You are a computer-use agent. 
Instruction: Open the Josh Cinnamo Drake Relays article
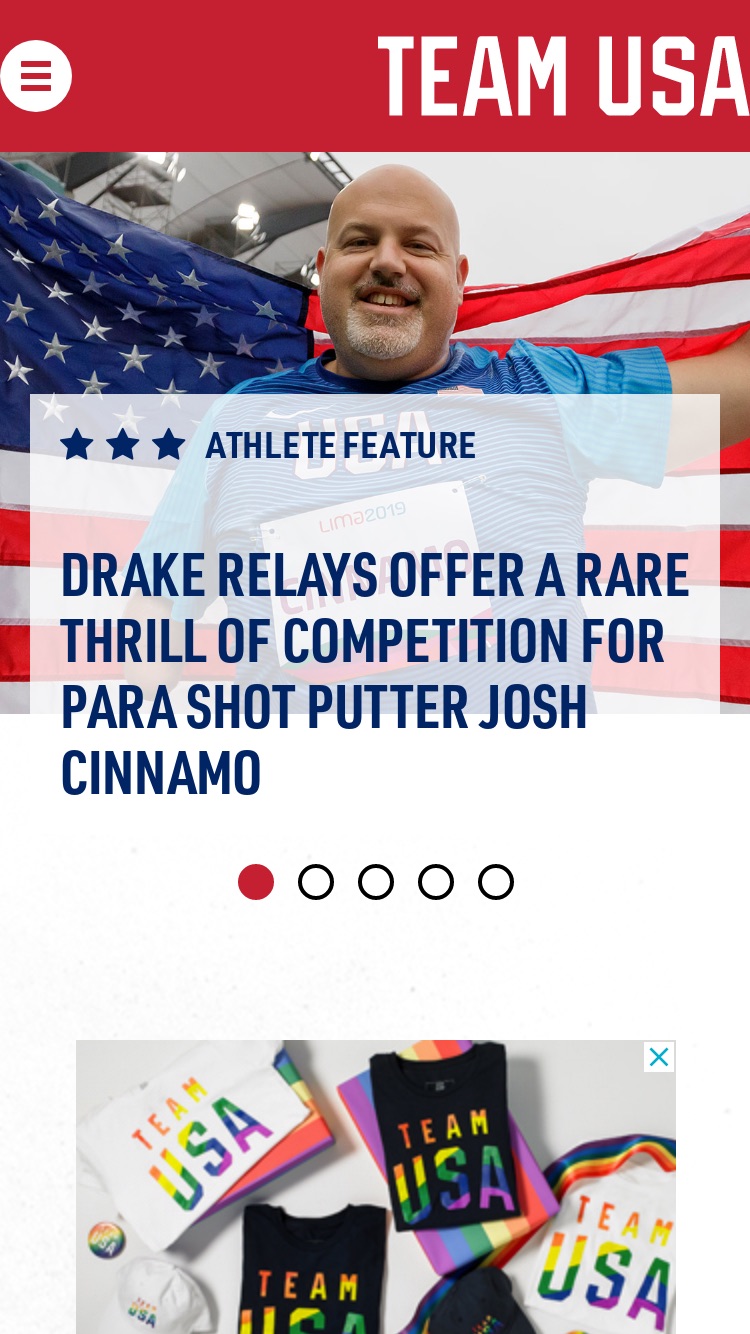[x=375, y=673]
